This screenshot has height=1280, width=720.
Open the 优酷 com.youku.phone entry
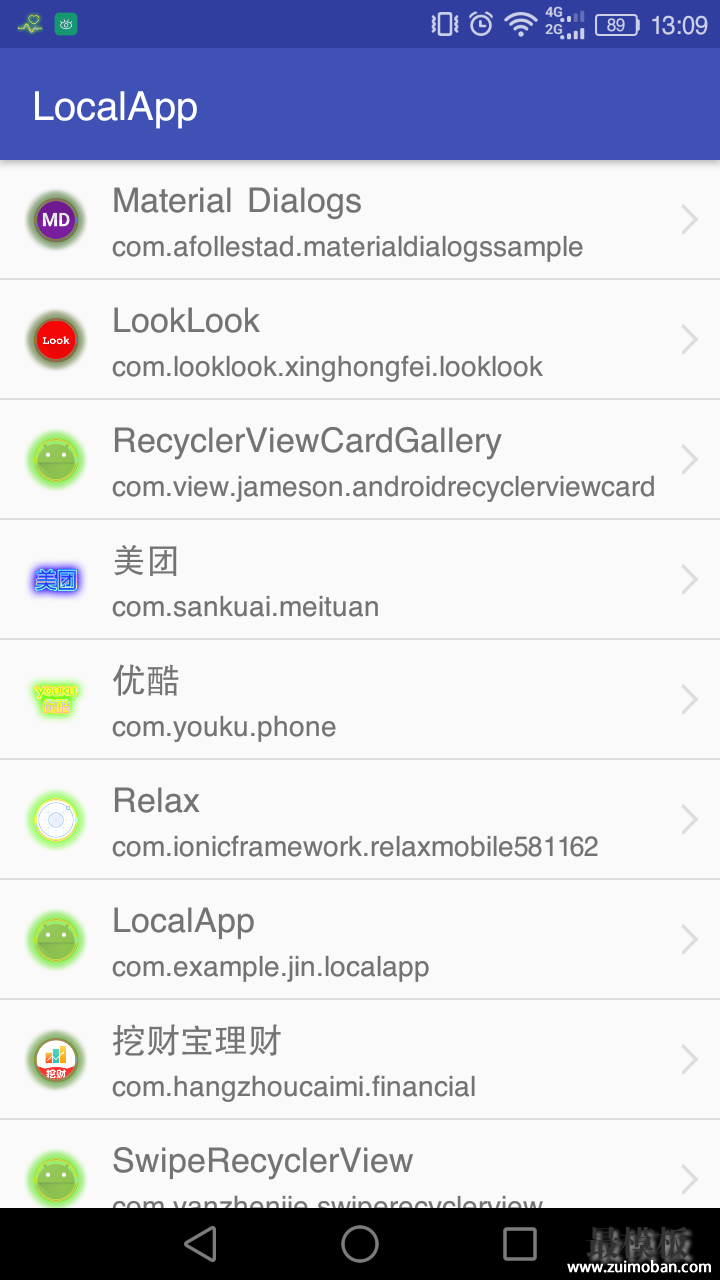click(x=360, y=700)
